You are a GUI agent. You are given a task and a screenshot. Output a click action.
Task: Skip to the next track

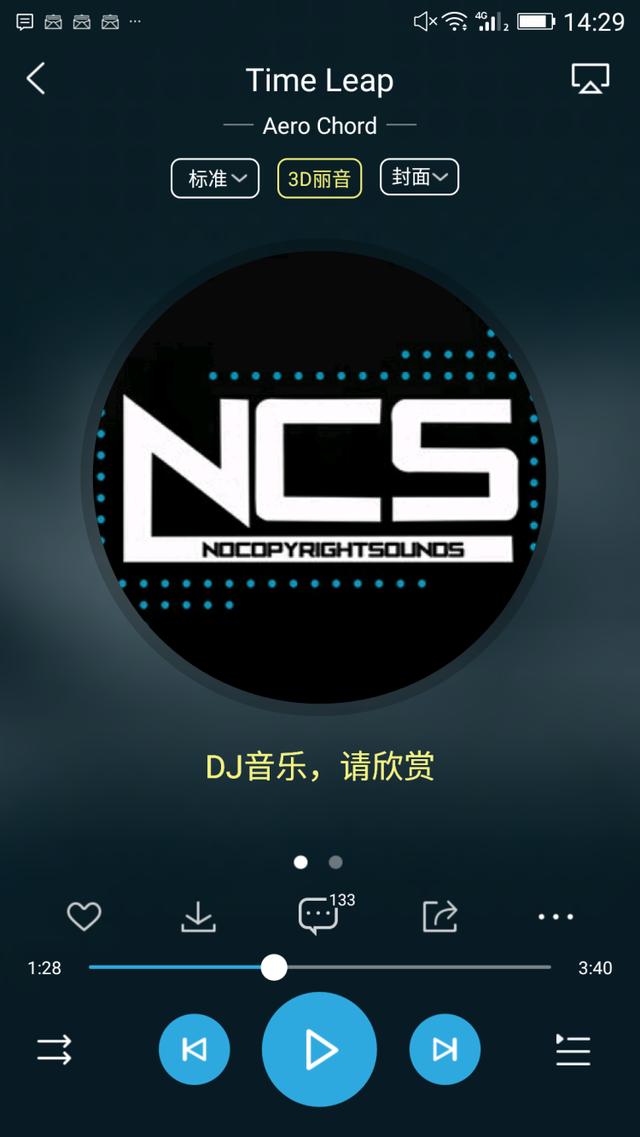[445, 1049]
